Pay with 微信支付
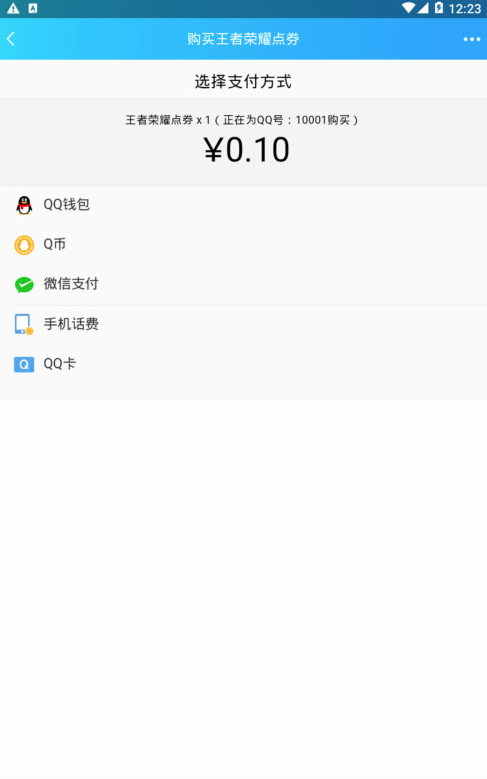487x779 pixels. pos(244,284)
